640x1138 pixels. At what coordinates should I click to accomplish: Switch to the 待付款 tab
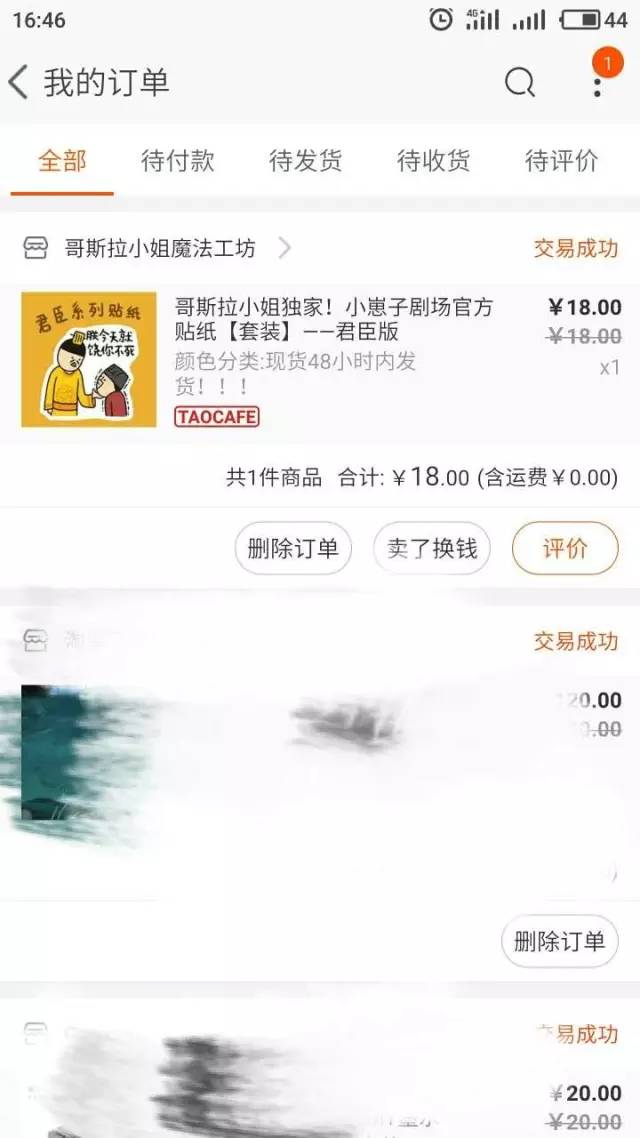178,160
